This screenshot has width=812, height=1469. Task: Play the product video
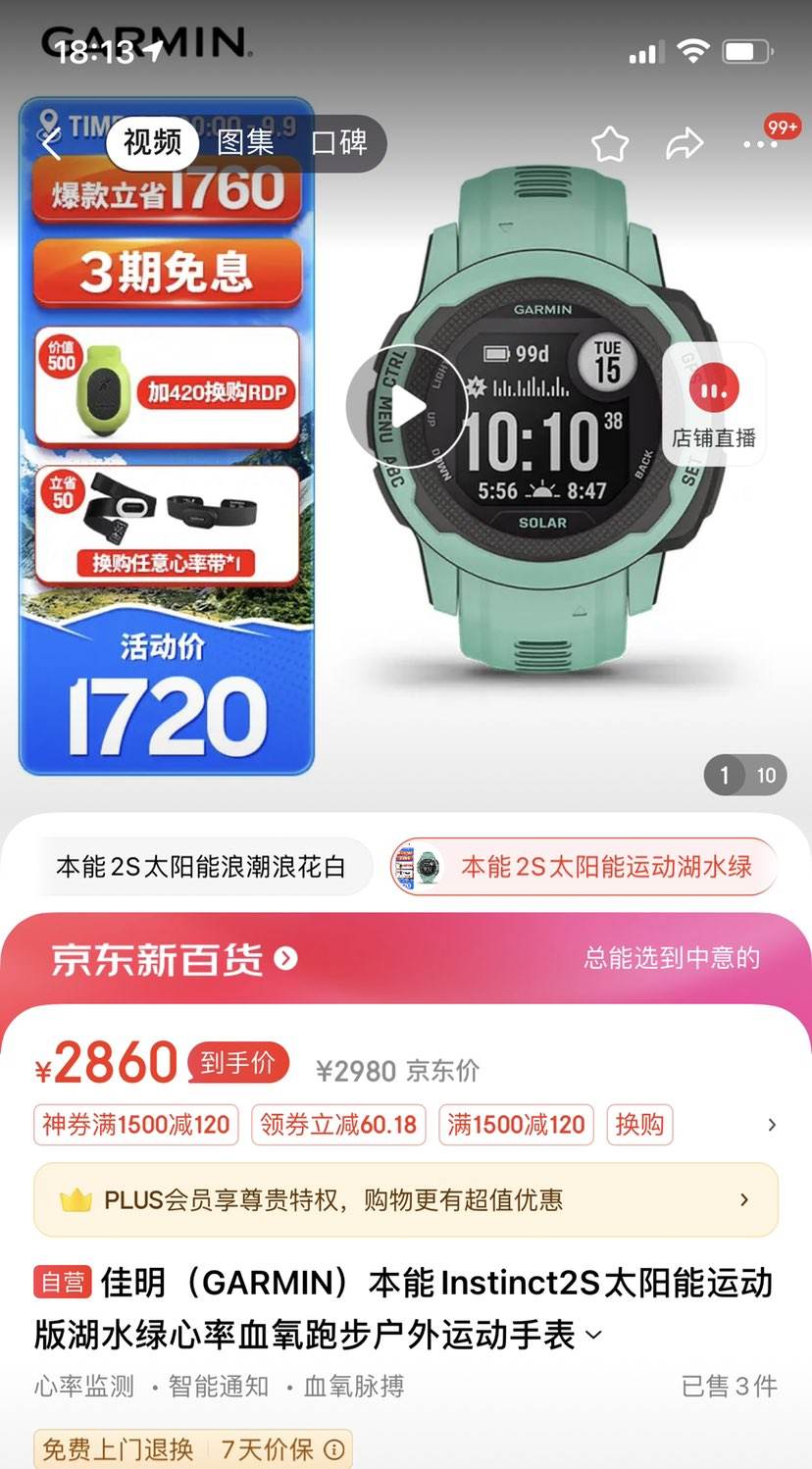406,405
